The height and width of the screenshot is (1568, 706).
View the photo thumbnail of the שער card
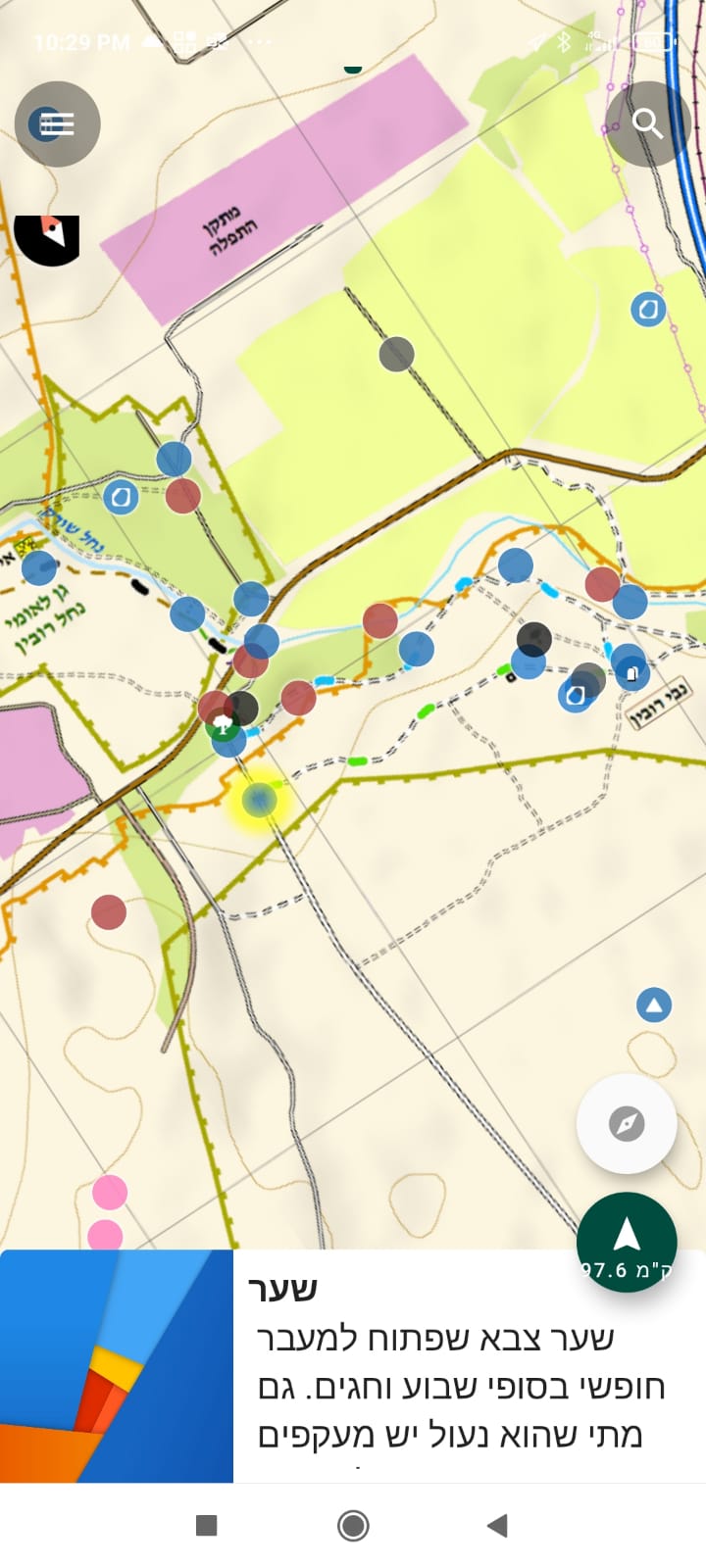117,1365
